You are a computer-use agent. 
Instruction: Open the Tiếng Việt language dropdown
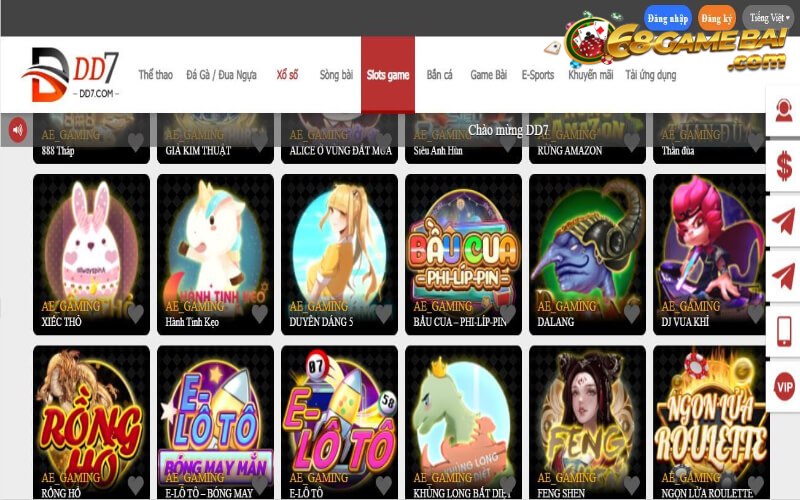coord(771,18)
